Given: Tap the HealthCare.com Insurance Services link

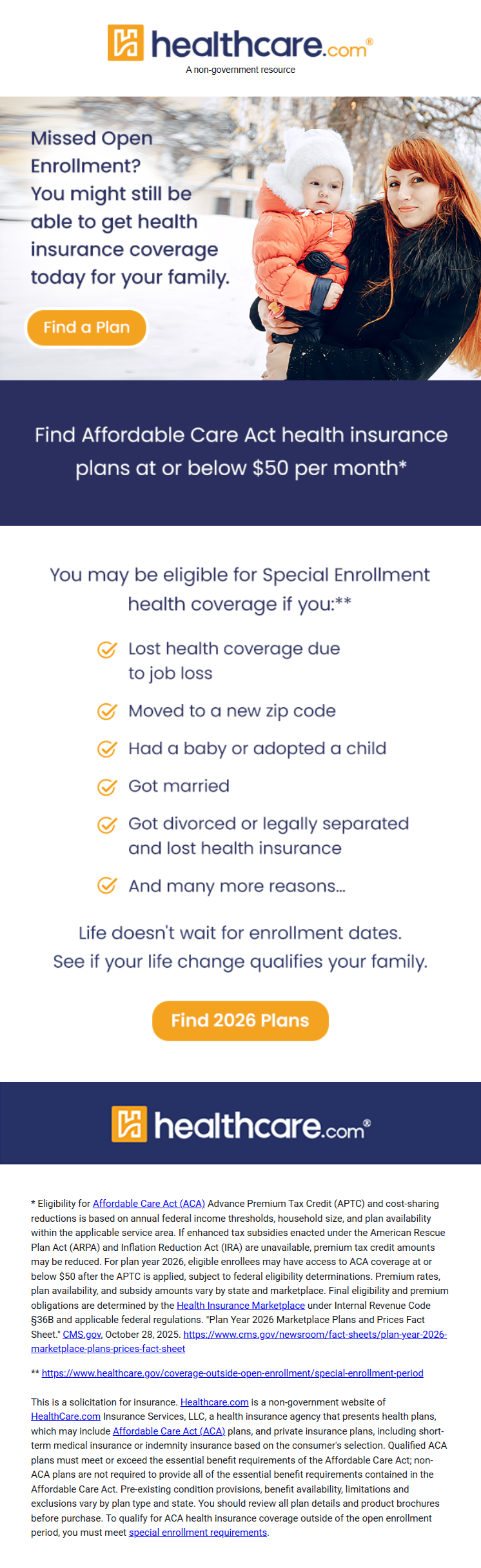Looking at the screenshot, I should [66, 1416].
